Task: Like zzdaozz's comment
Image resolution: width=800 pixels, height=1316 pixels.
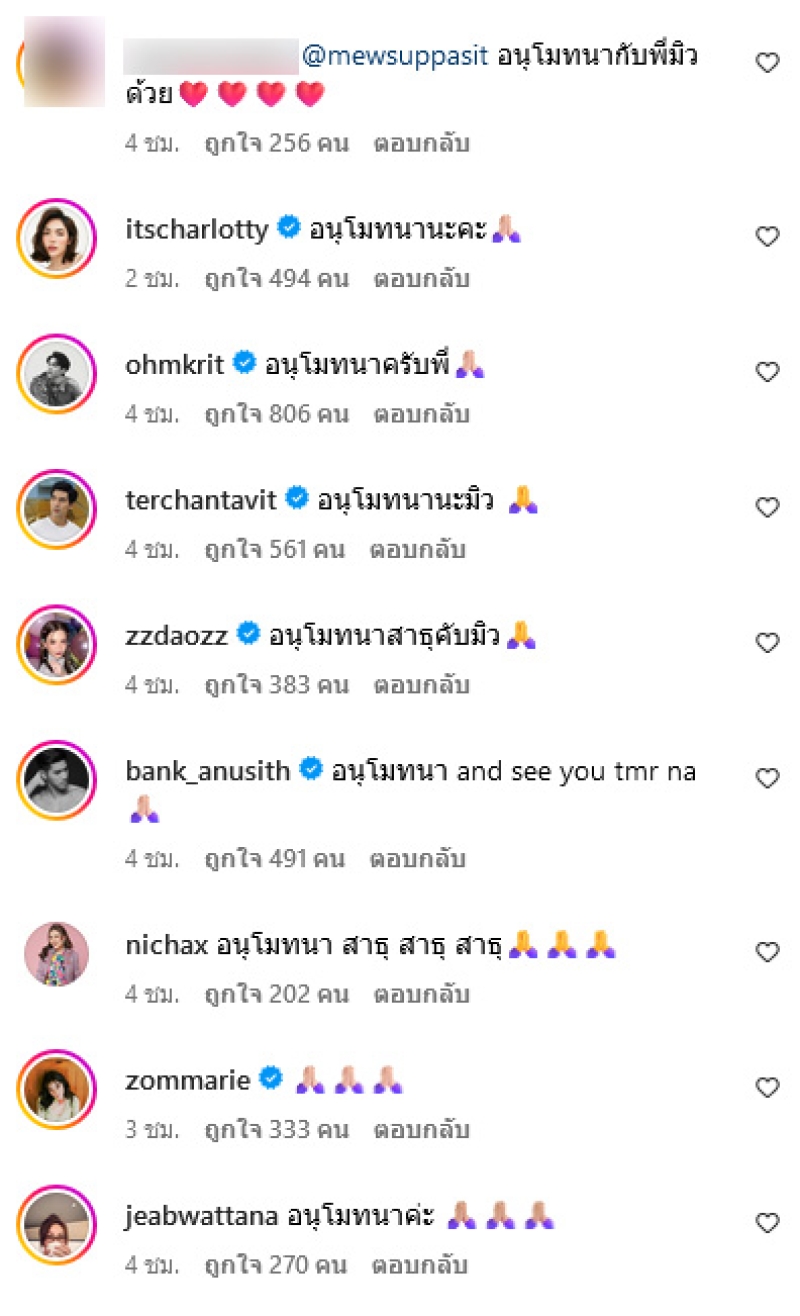Action: 767,643
